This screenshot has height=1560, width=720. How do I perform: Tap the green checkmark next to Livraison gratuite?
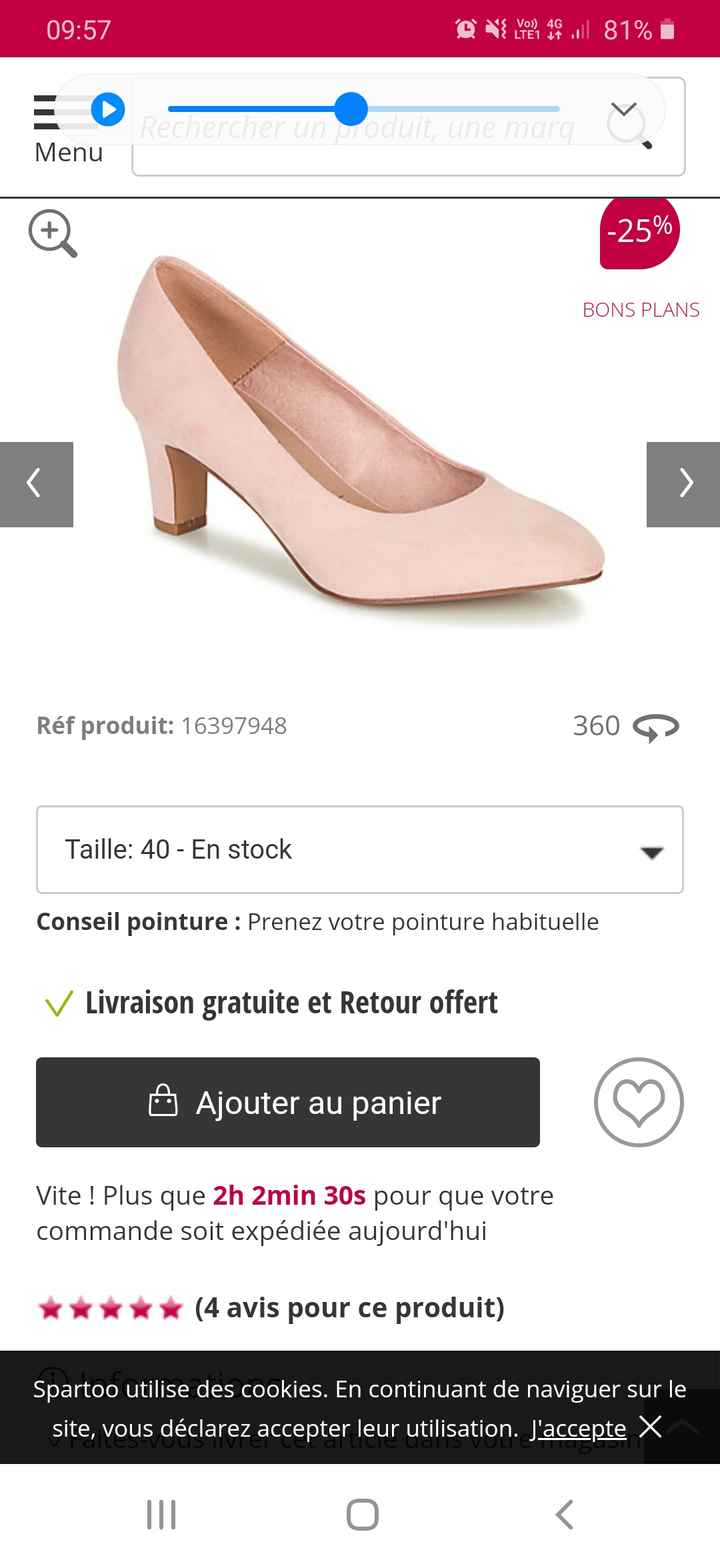(x=58, y=1002)
